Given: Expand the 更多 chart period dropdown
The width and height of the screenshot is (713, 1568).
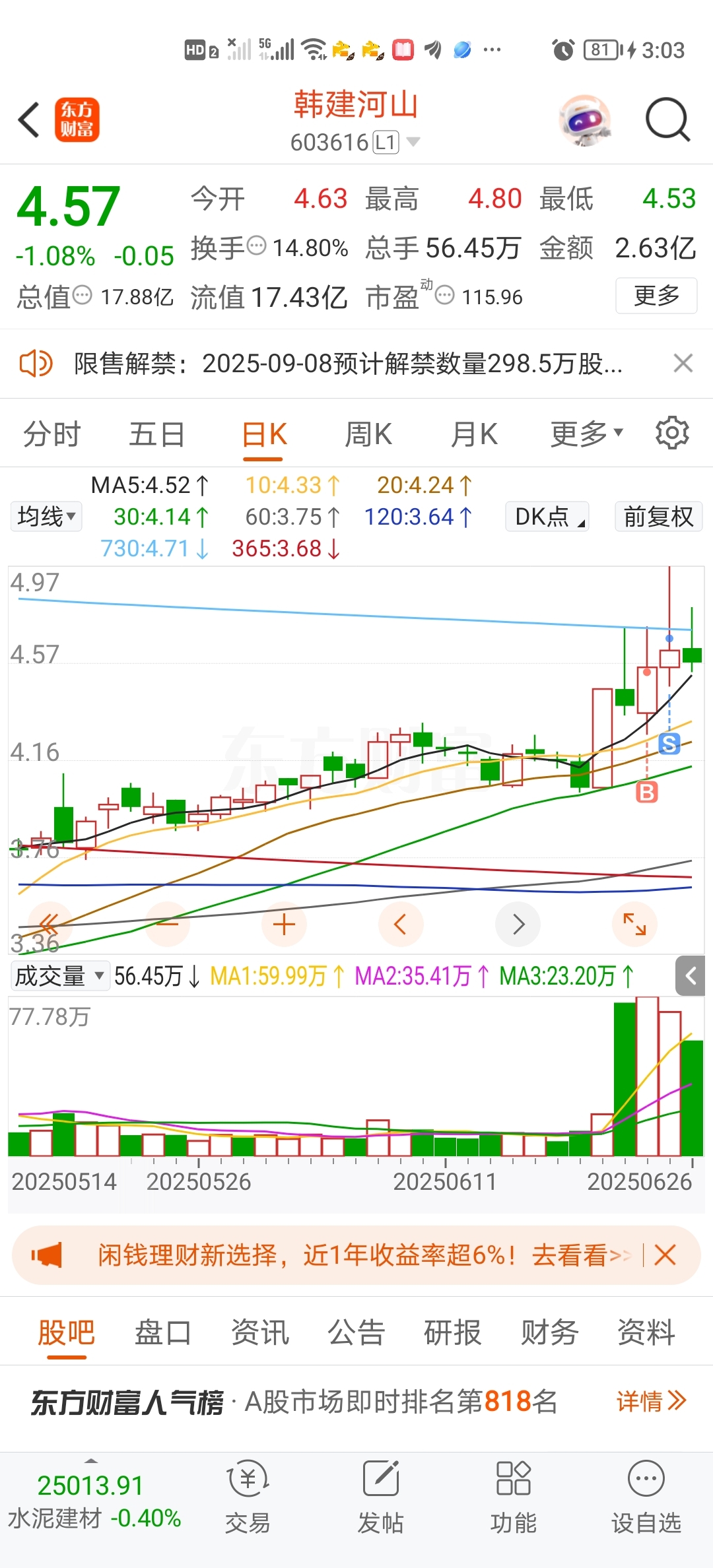Looking at the screenshot, I should click(x=587, y=434).
